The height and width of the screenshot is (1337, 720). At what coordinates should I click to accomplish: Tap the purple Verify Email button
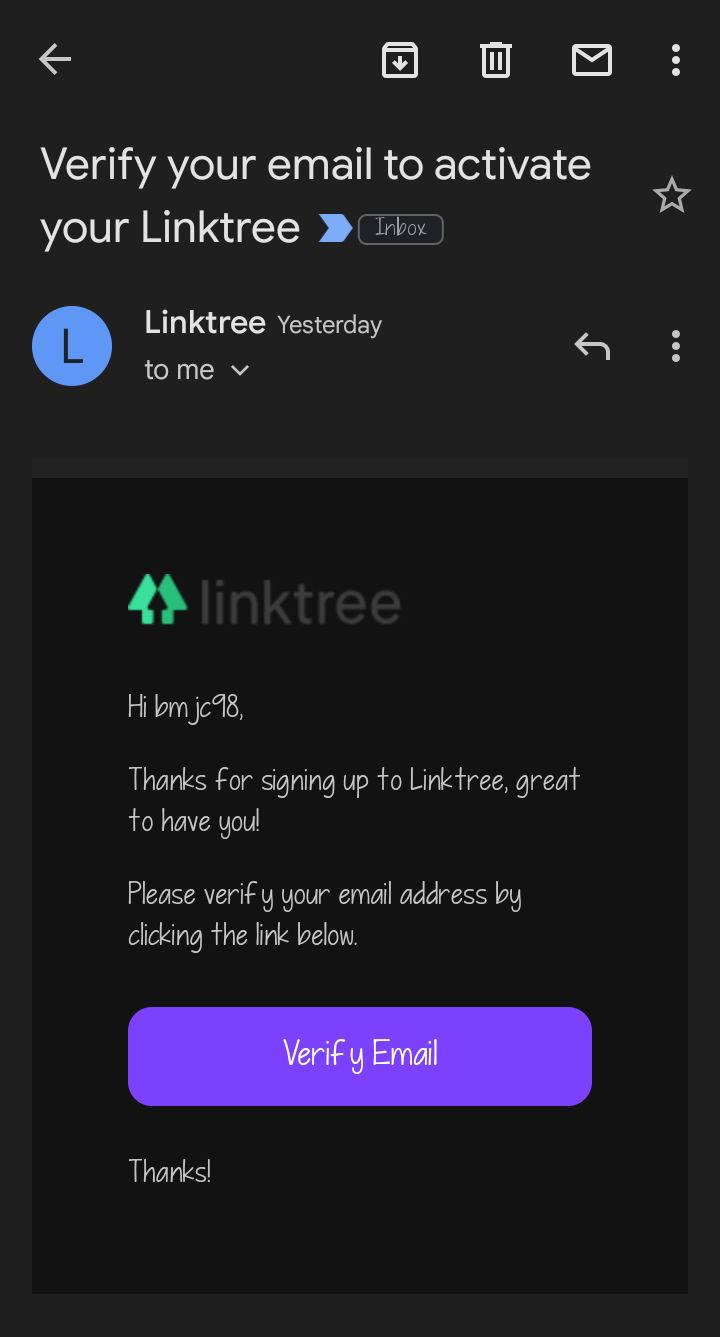click(x=360, y=1056)
